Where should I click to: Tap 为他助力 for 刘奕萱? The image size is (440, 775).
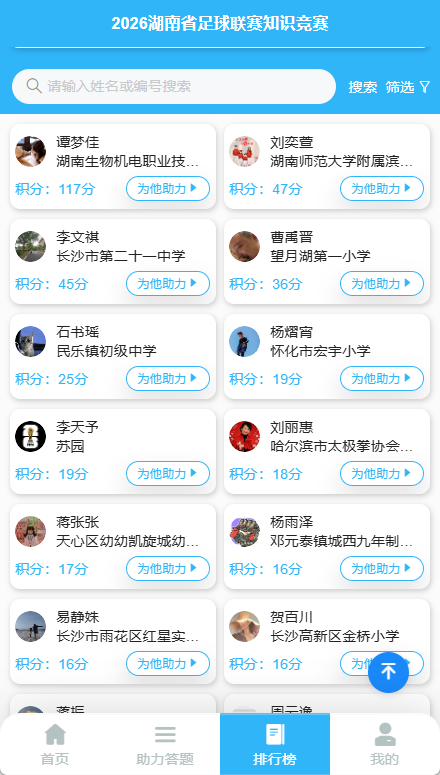(x=382, y=188)
